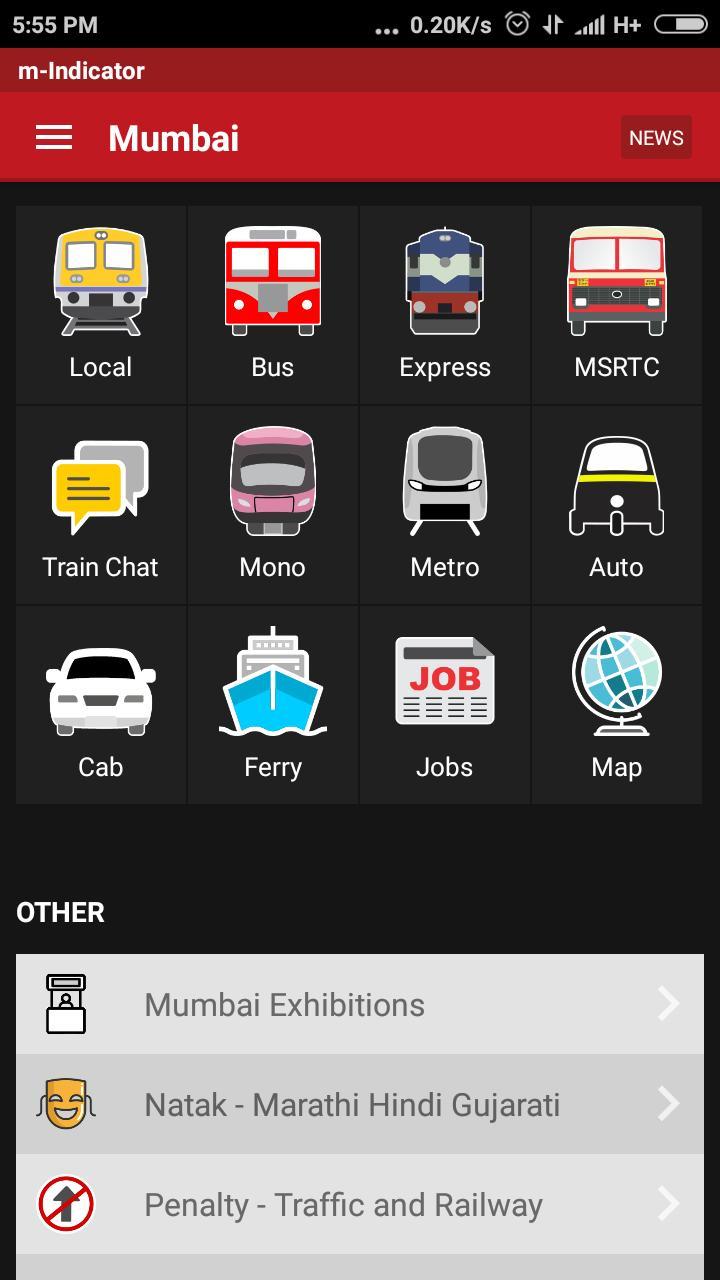Image resolution: width=720 pixels, height=1280 pixels.
Task: Tap the Mumbai city title
Action: pos(173,139)
